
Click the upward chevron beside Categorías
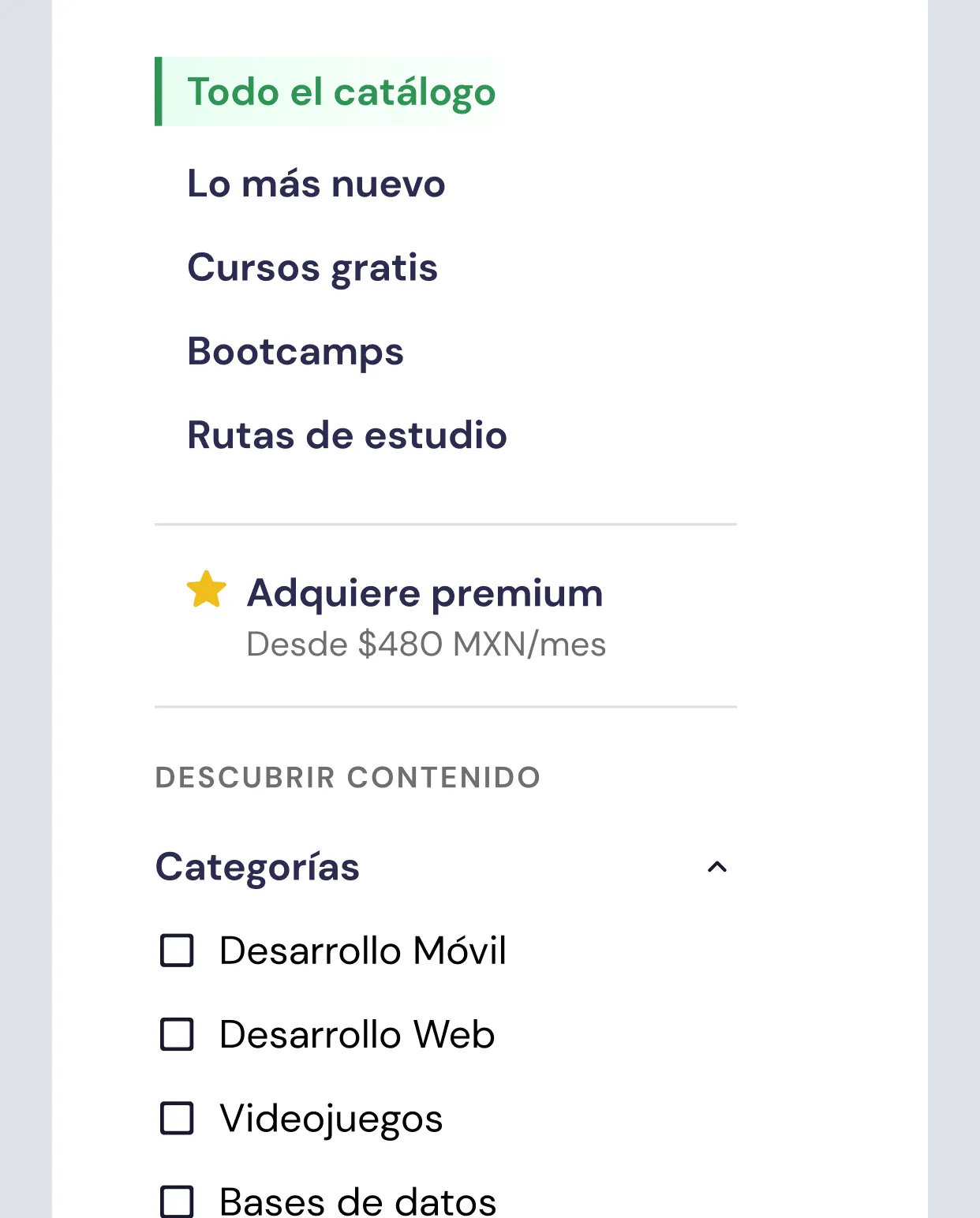(x=719, y=867)
